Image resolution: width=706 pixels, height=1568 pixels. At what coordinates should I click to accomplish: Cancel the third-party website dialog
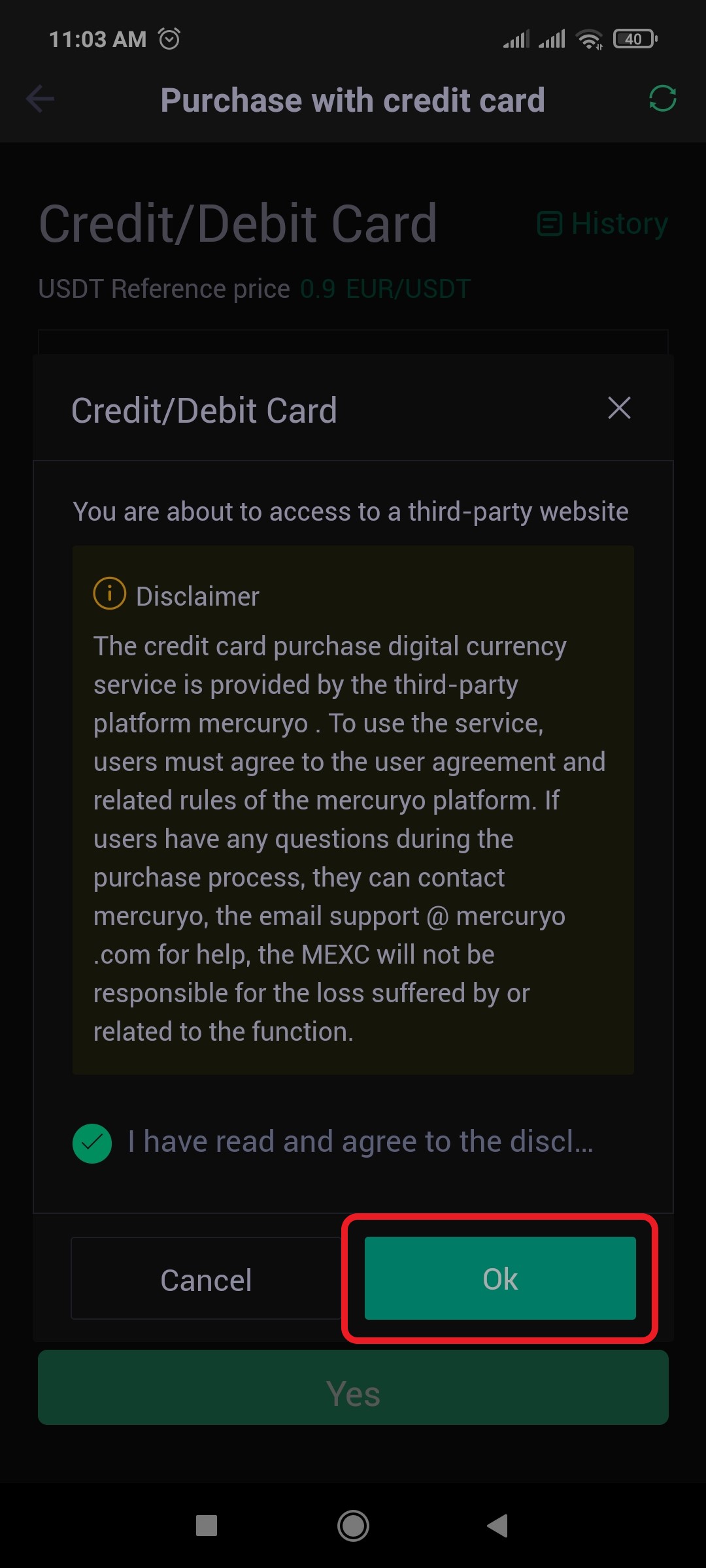(206, 1279)
